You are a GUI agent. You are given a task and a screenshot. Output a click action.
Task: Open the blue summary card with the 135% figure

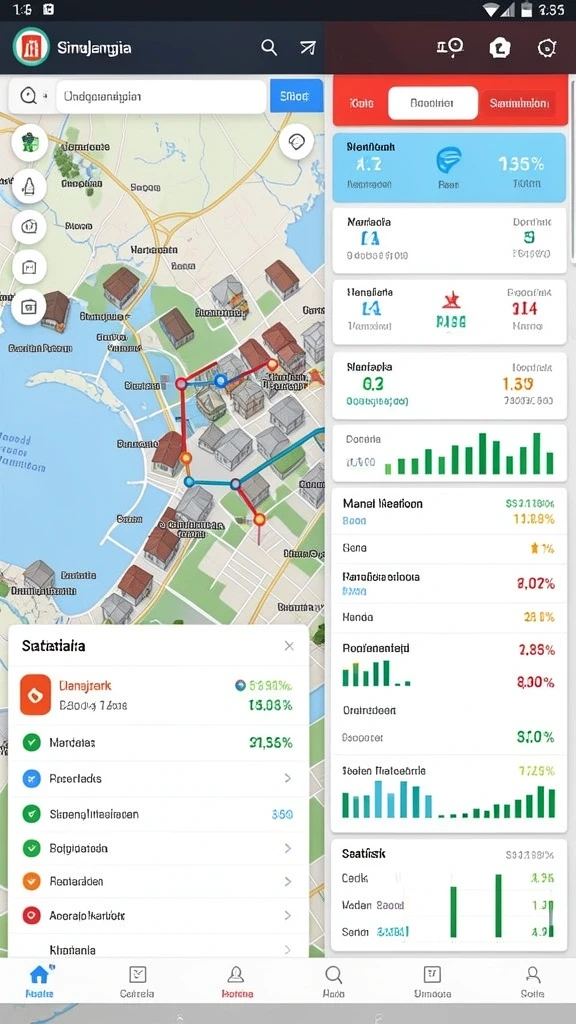pos(449,168)
